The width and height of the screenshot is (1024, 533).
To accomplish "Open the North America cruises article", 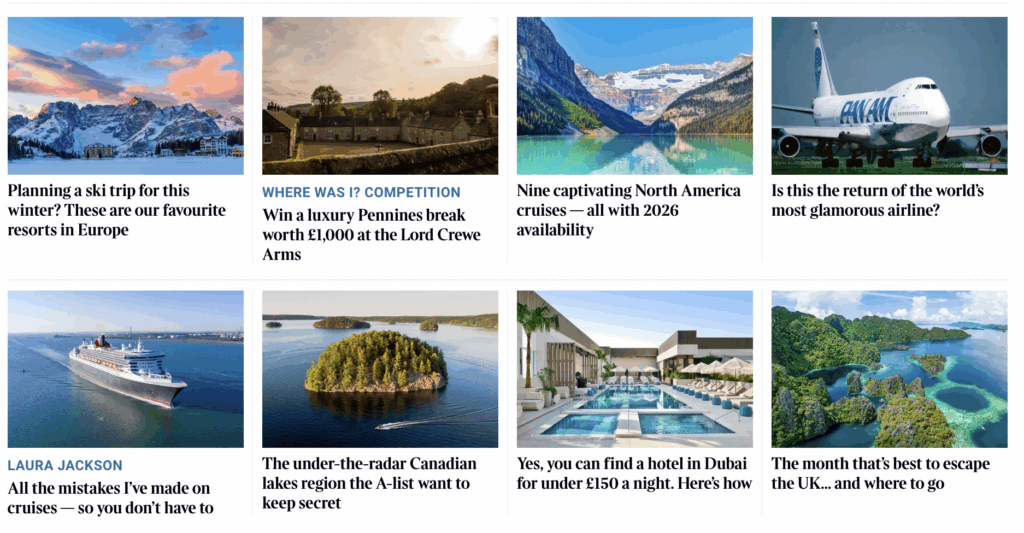I will 629,210.
